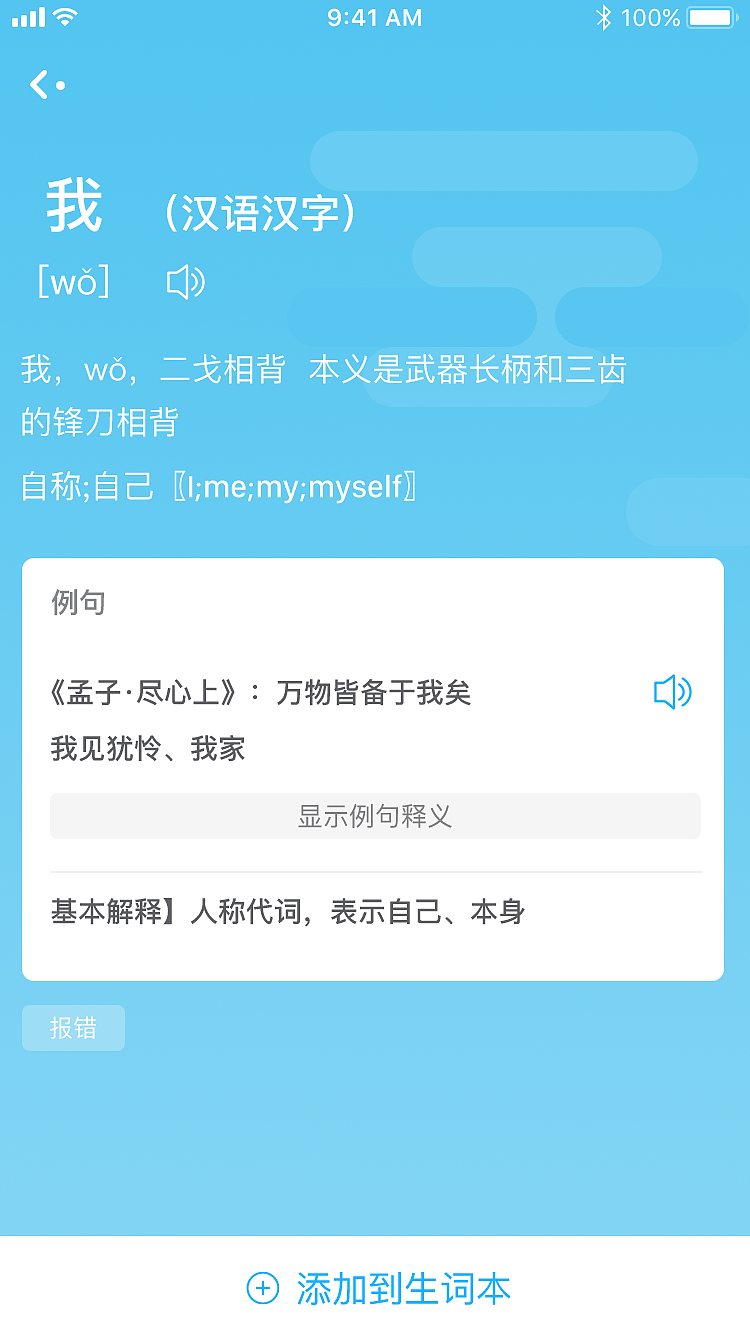Expand the 基本解释 entry
The width and height of the screenshot is (750, 1334).
click(x=290, y=911)
